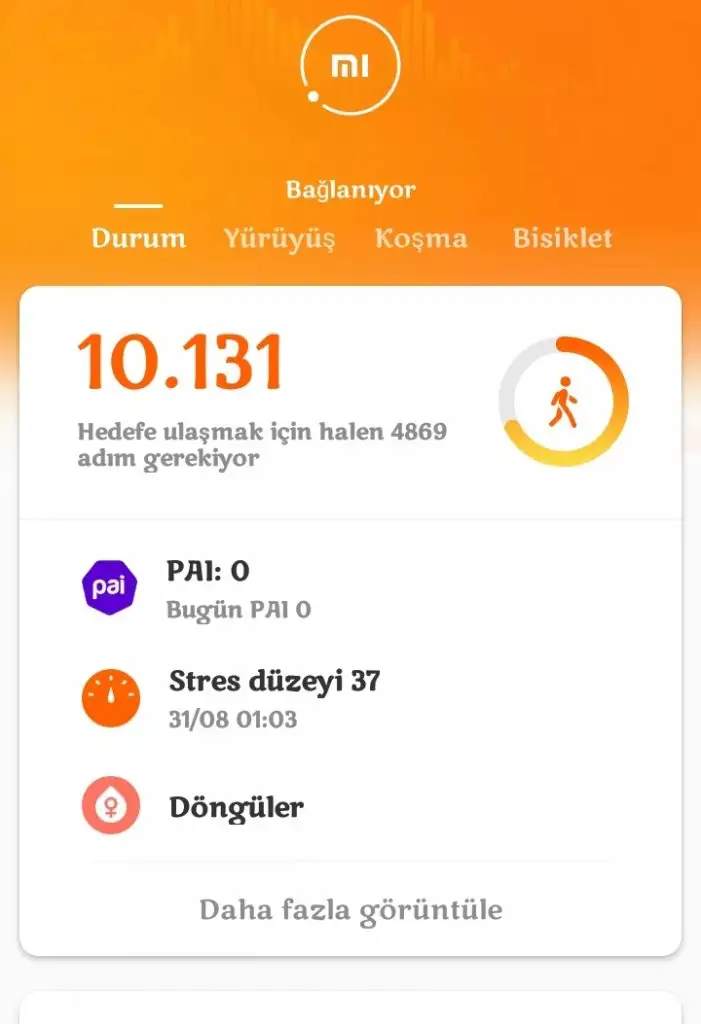Tap the Mi device sync circle
Image resolution: width=701 pixels, height=1024 pixels.
[350, 66]
